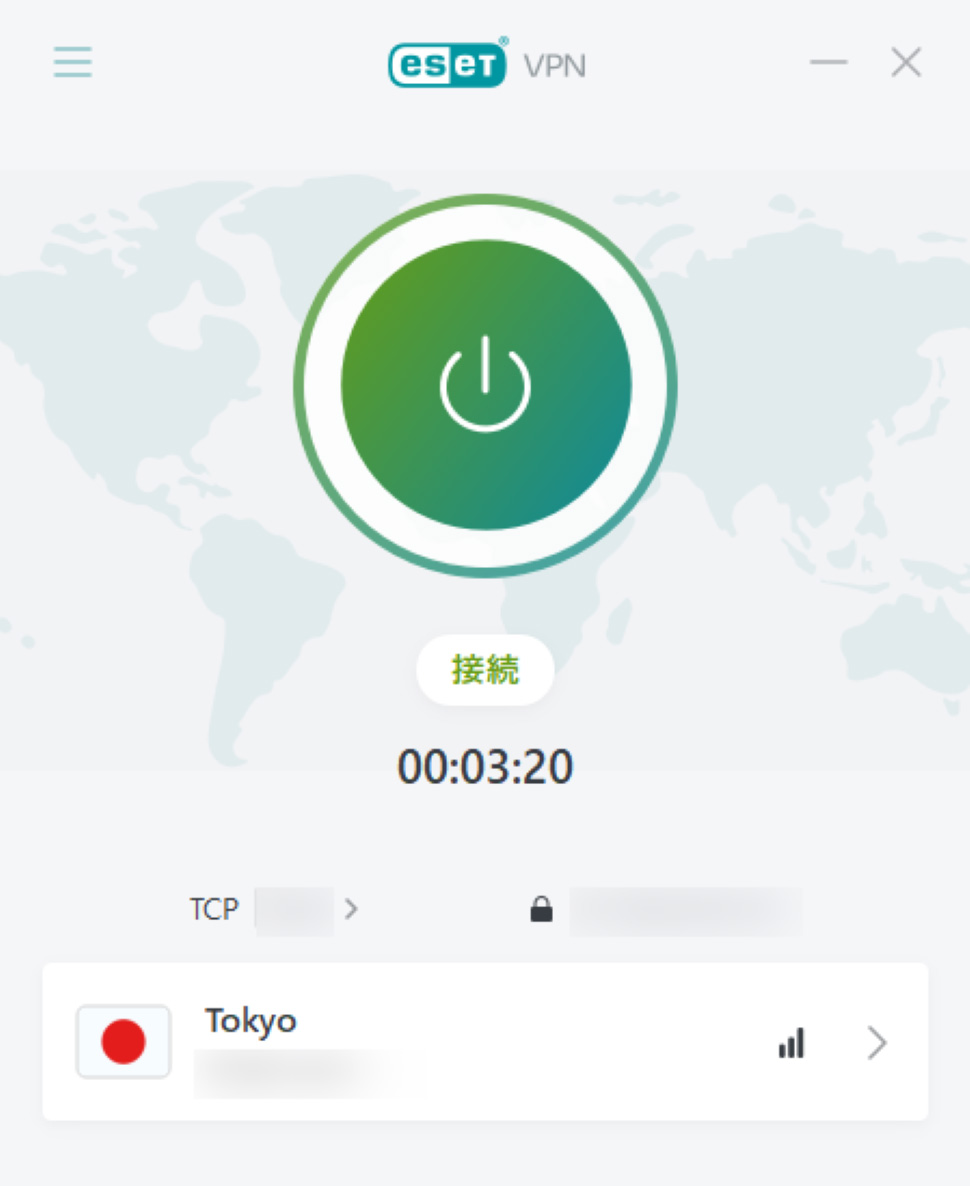This screenshot has width=970, height=1186.
Task: Open Tokyo server details via its chevron
Action: point(877,1042)
